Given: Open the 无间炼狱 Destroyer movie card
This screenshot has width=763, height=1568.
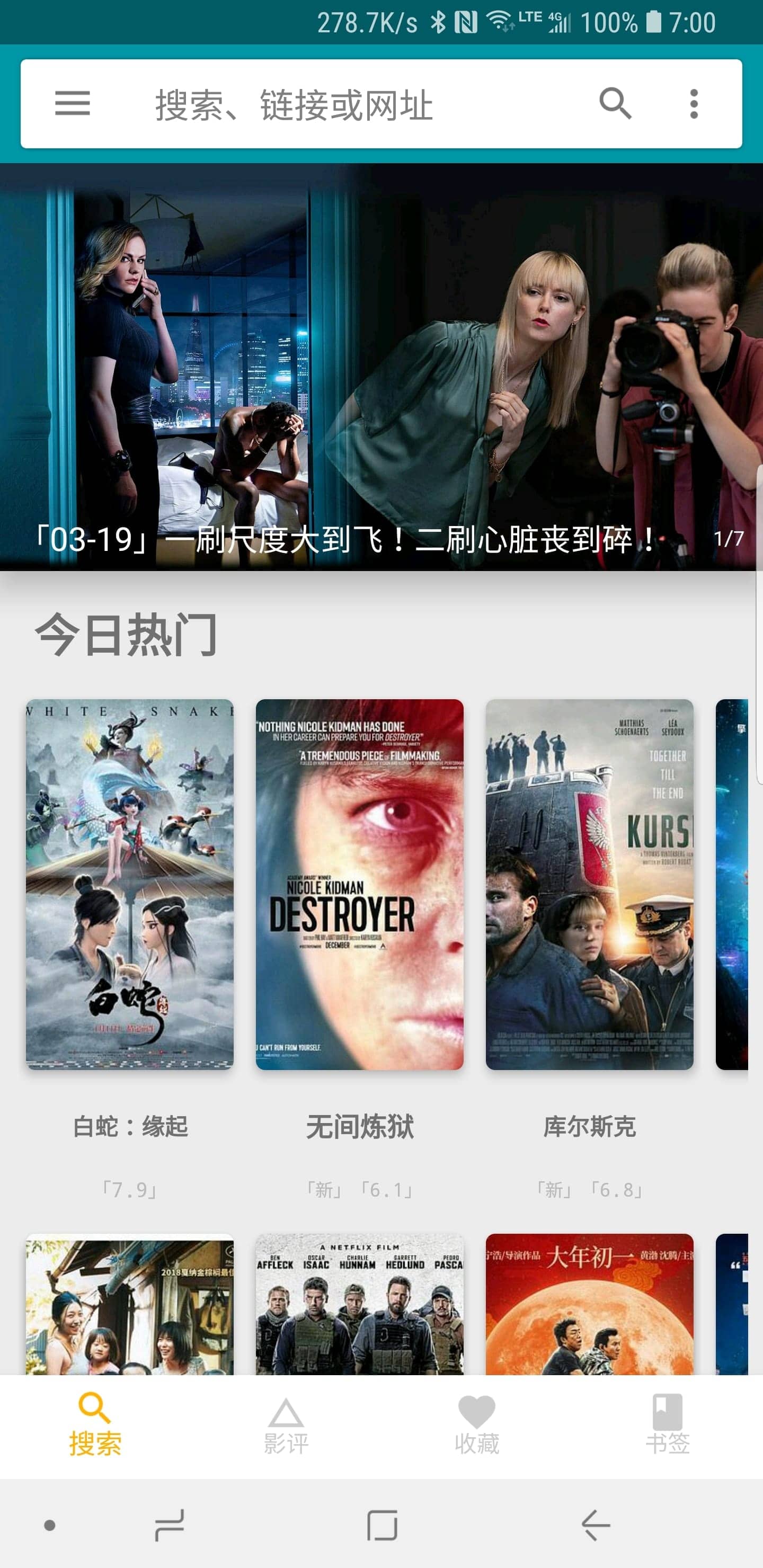Looking at the screenshot, I should [359, 884].
